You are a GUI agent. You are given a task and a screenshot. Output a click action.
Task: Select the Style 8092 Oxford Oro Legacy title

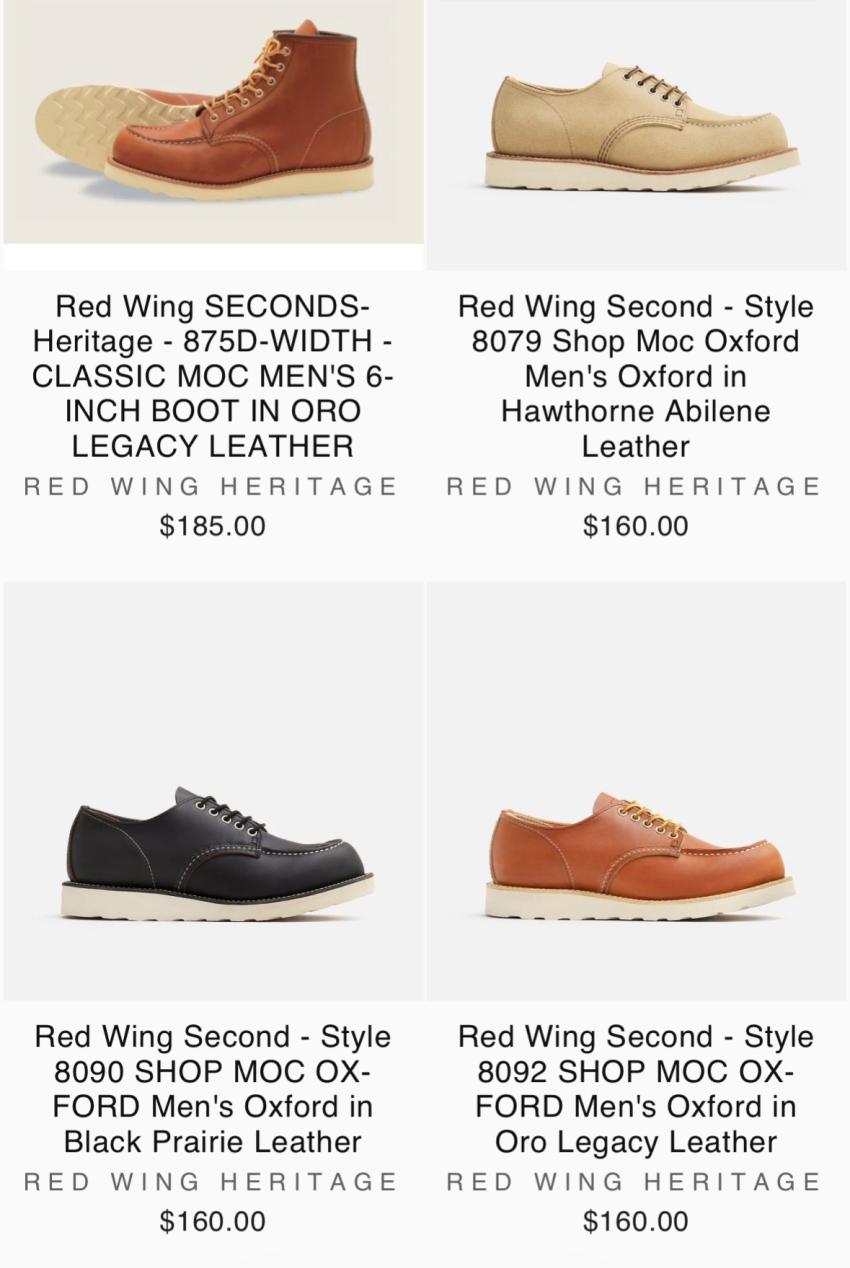636,1089
